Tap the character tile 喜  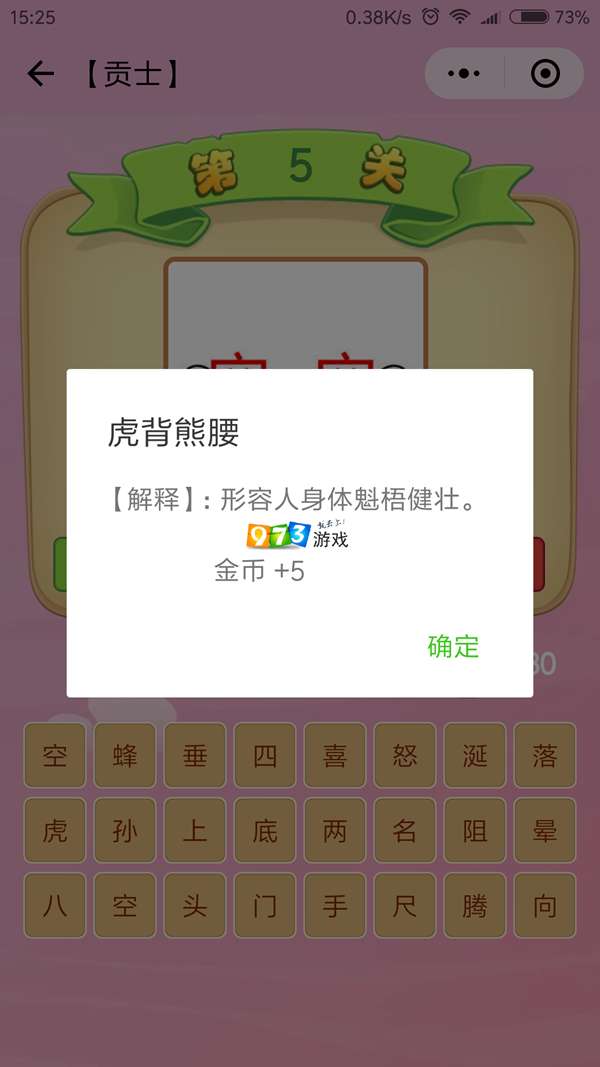[x=335, y=755]
